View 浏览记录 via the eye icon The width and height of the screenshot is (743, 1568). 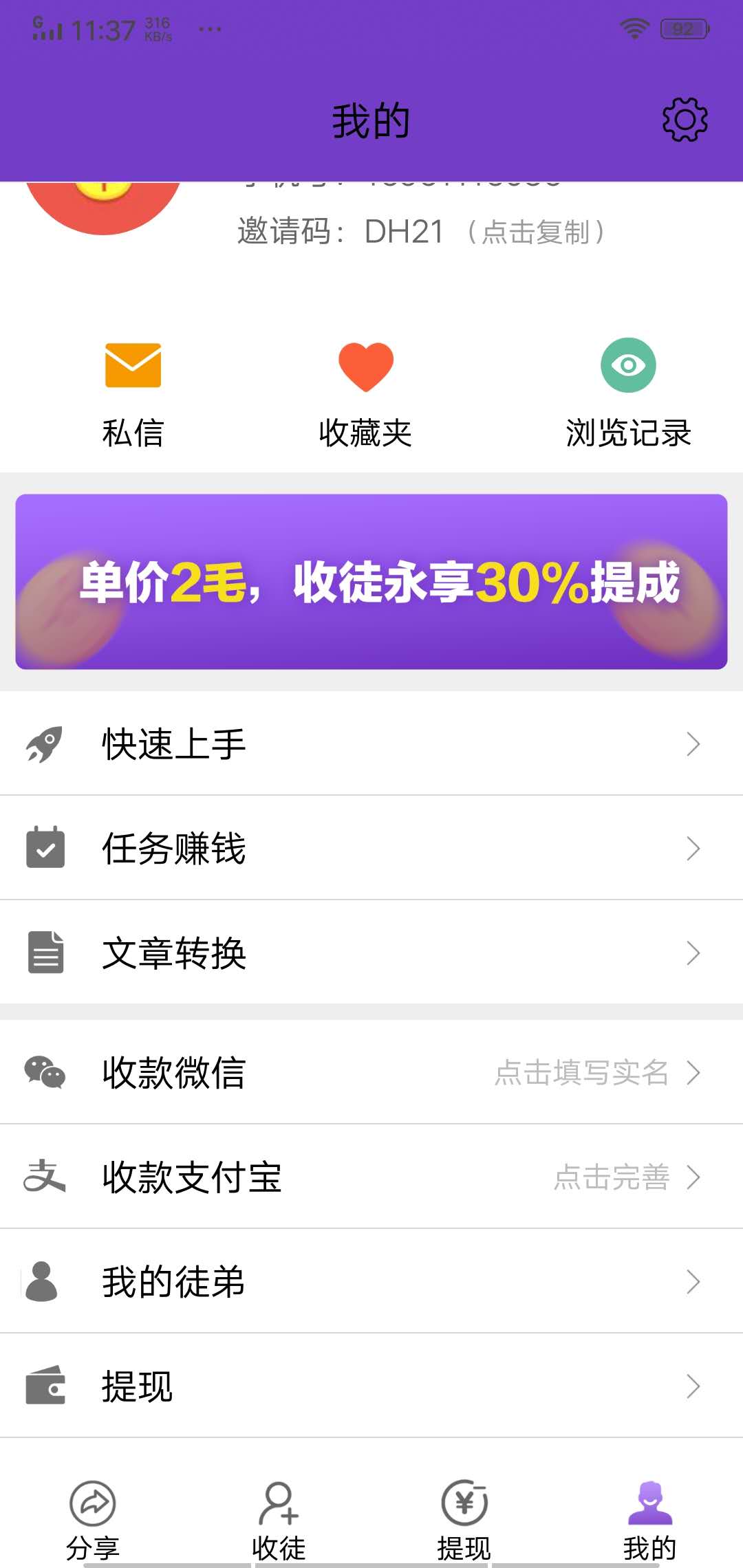point(627,365)
